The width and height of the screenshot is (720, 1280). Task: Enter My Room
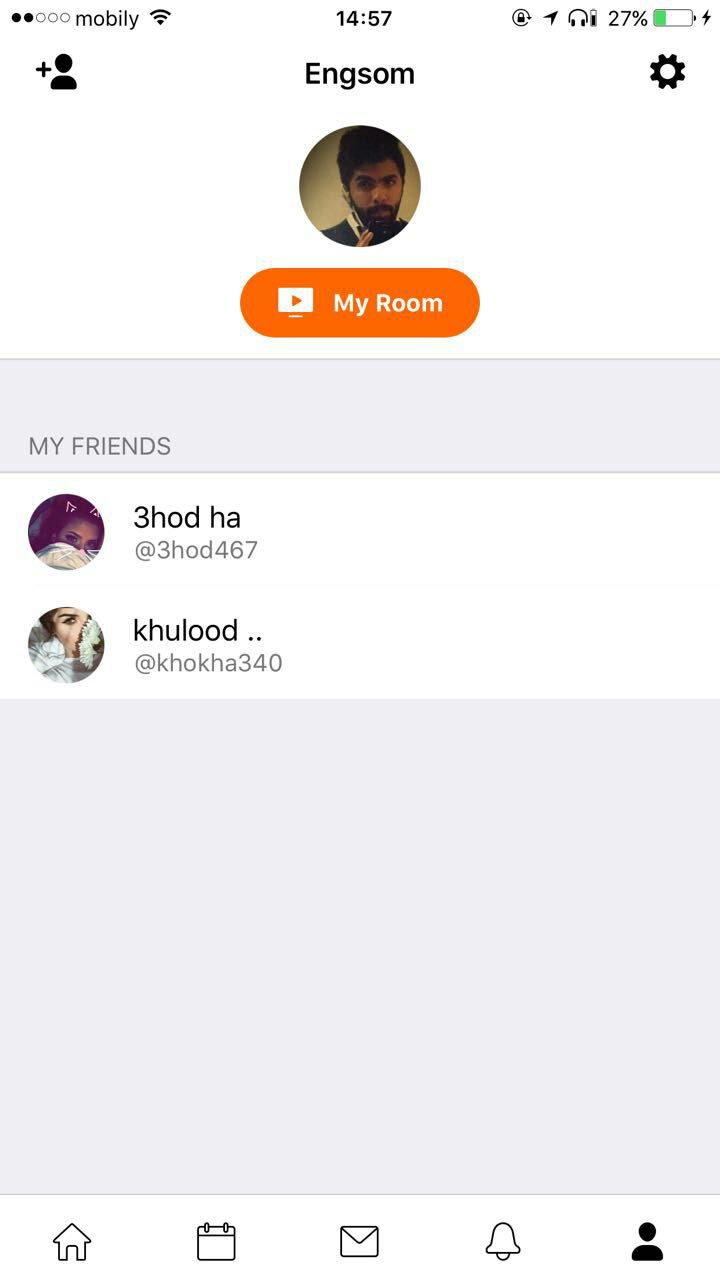360,302
